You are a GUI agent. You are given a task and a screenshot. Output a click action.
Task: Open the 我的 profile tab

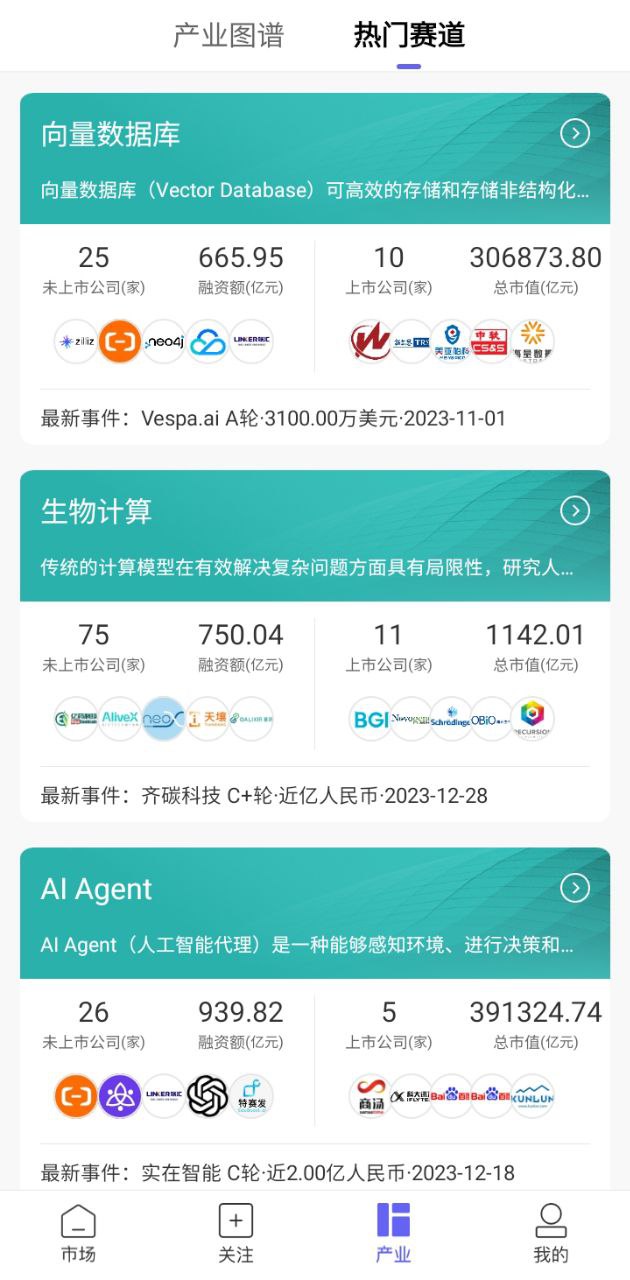(x=551, y=1234)
